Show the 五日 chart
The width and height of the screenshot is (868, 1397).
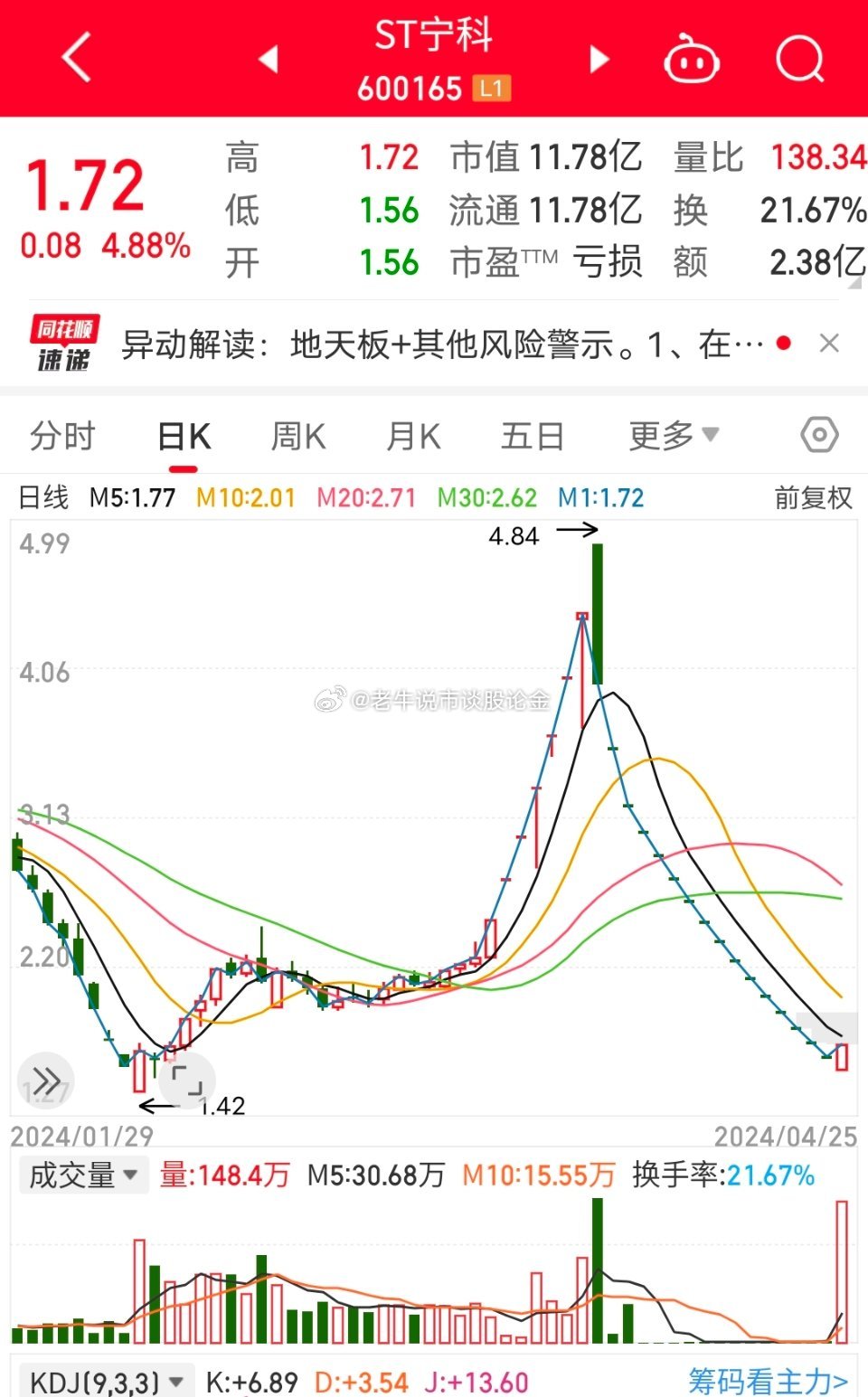click(x=533, y=437)
